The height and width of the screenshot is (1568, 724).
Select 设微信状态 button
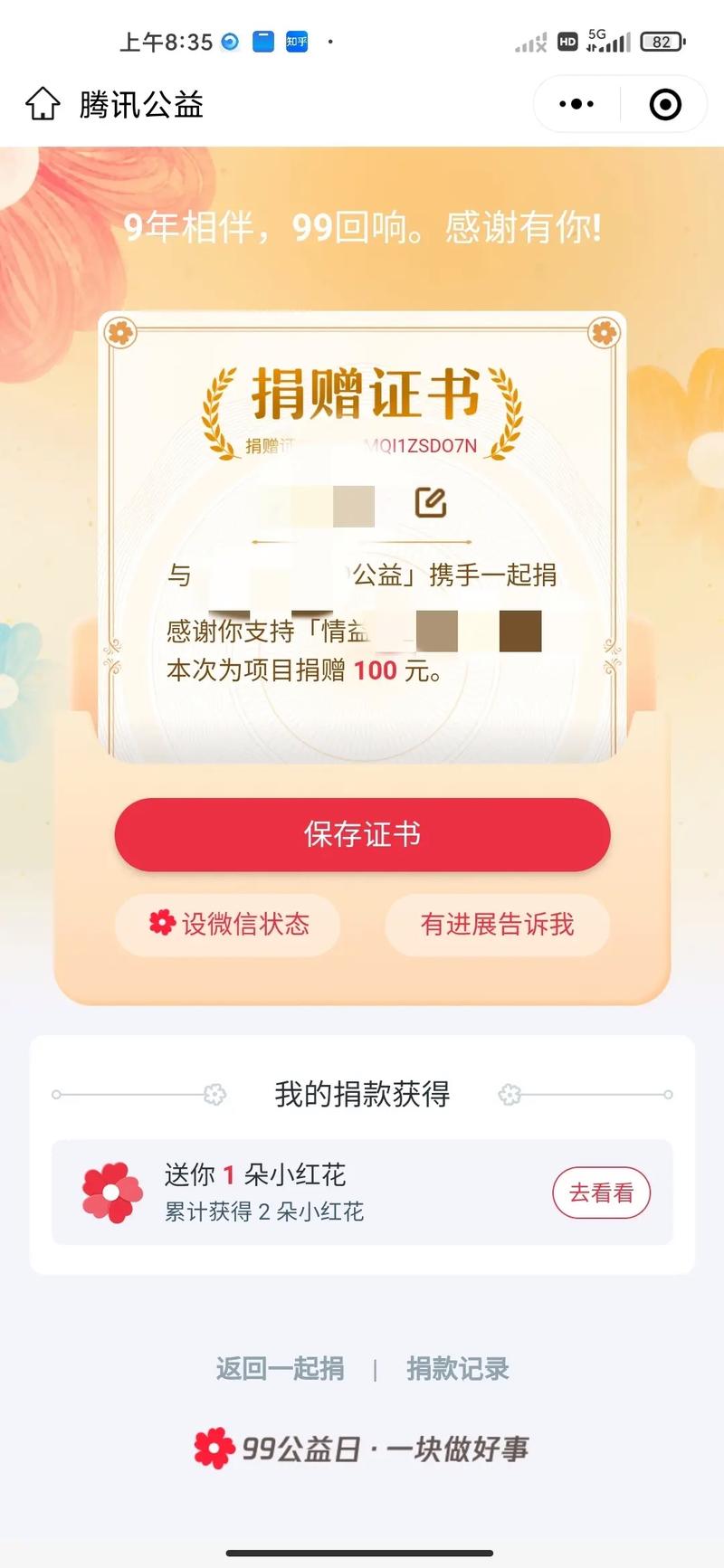pos(228,924)
